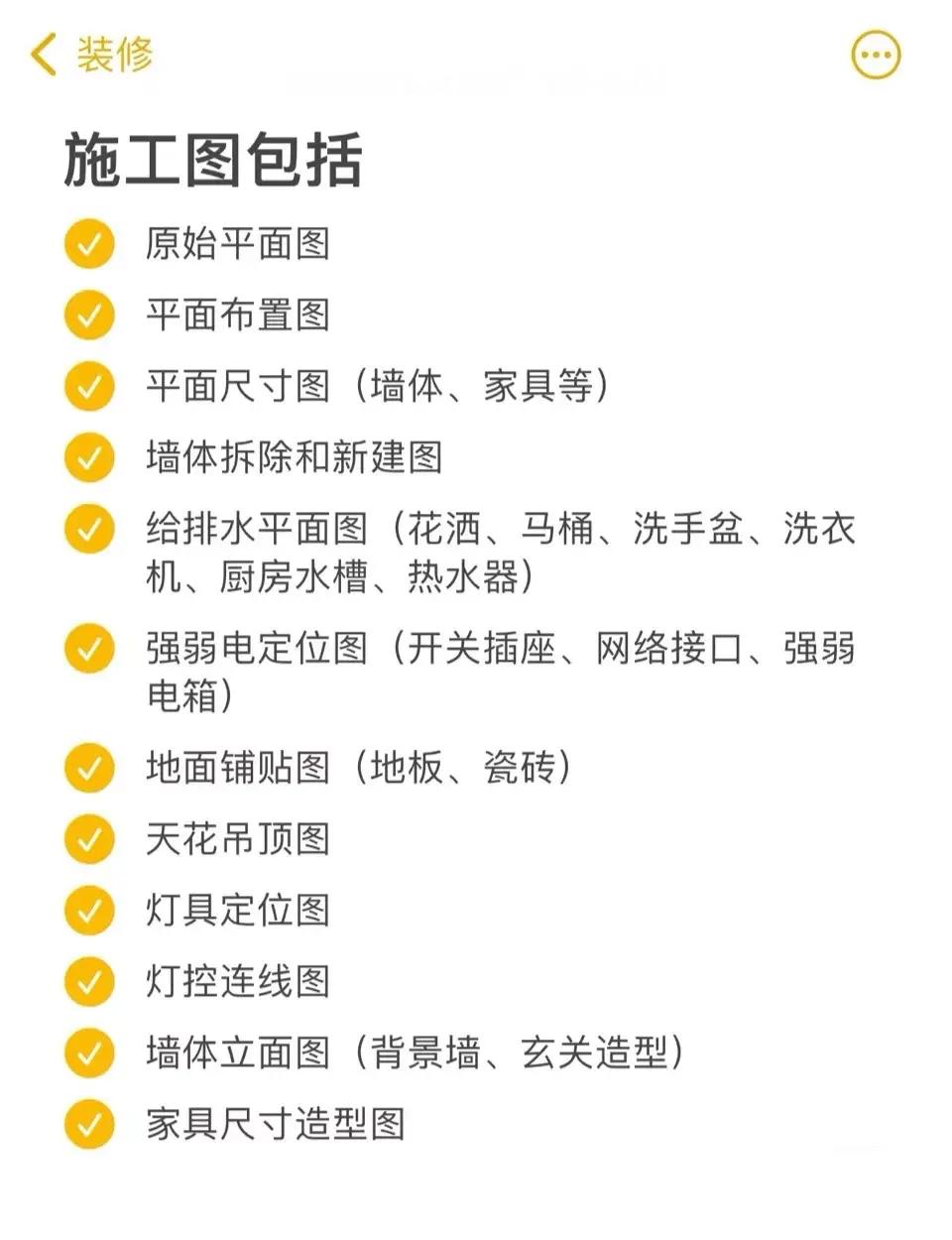Screen dimensions: 952x1240
Task: Toggle the 强弱电定位图 checkbox
Action: (89, 649)
